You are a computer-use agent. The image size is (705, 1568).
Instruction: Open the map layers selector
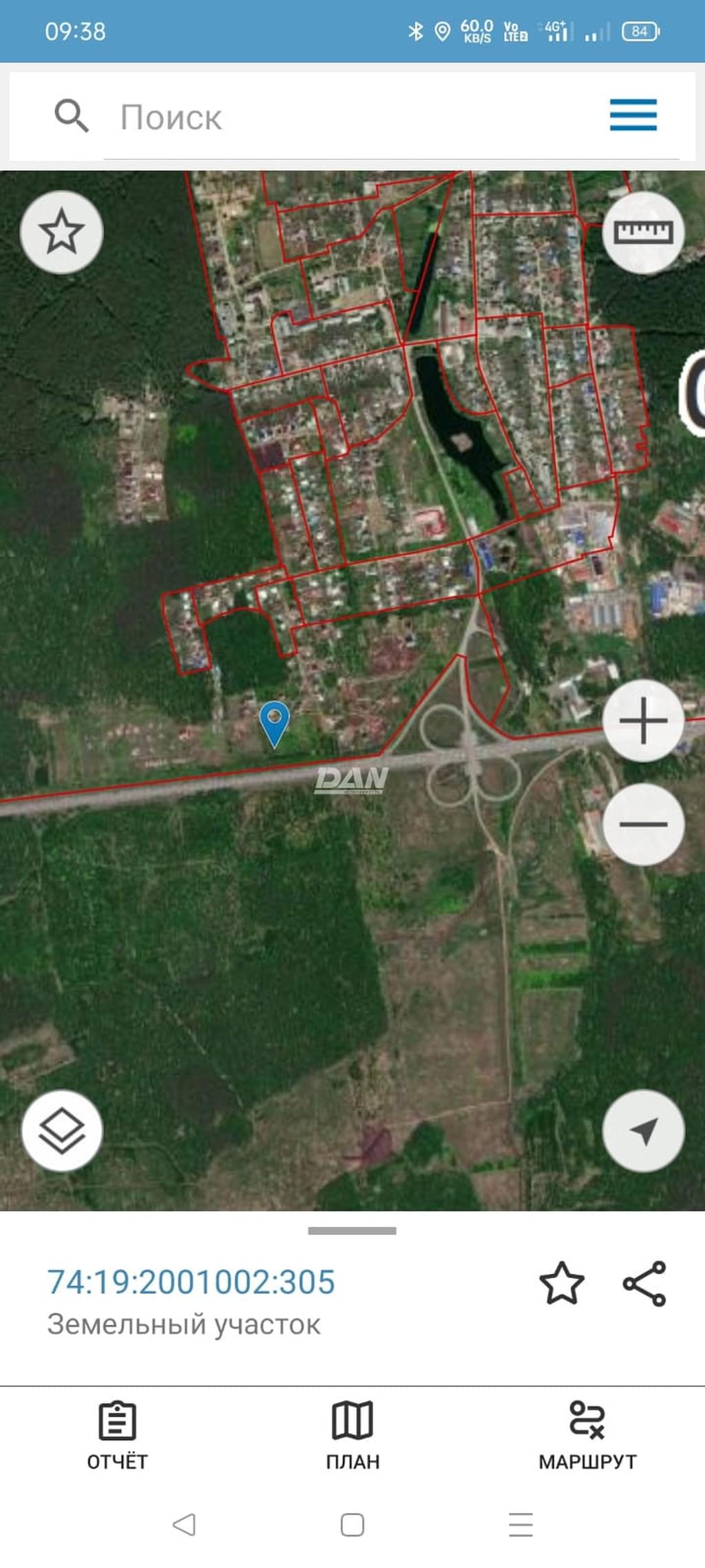tap(62, 1131)
